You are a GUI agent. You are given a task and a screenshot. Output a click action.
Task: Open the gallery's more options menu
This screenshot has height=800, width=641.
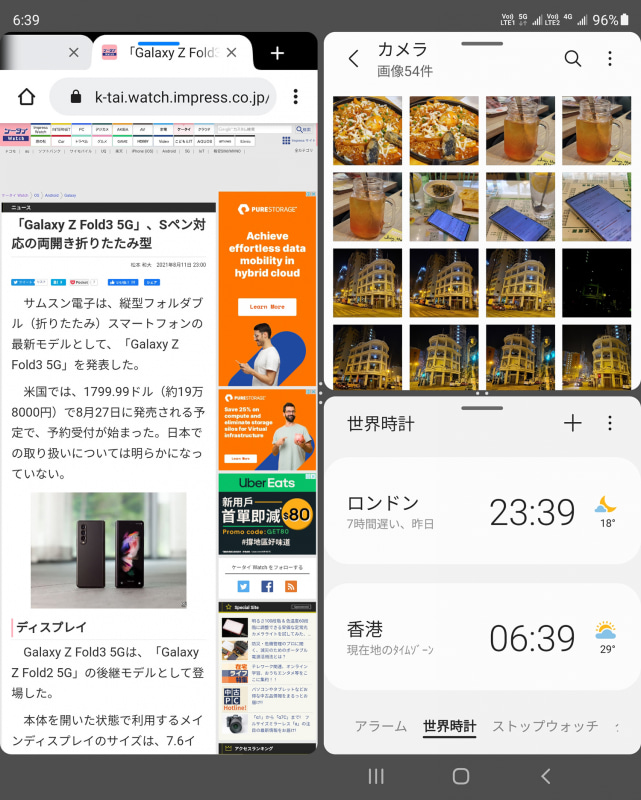click(610, 59)
